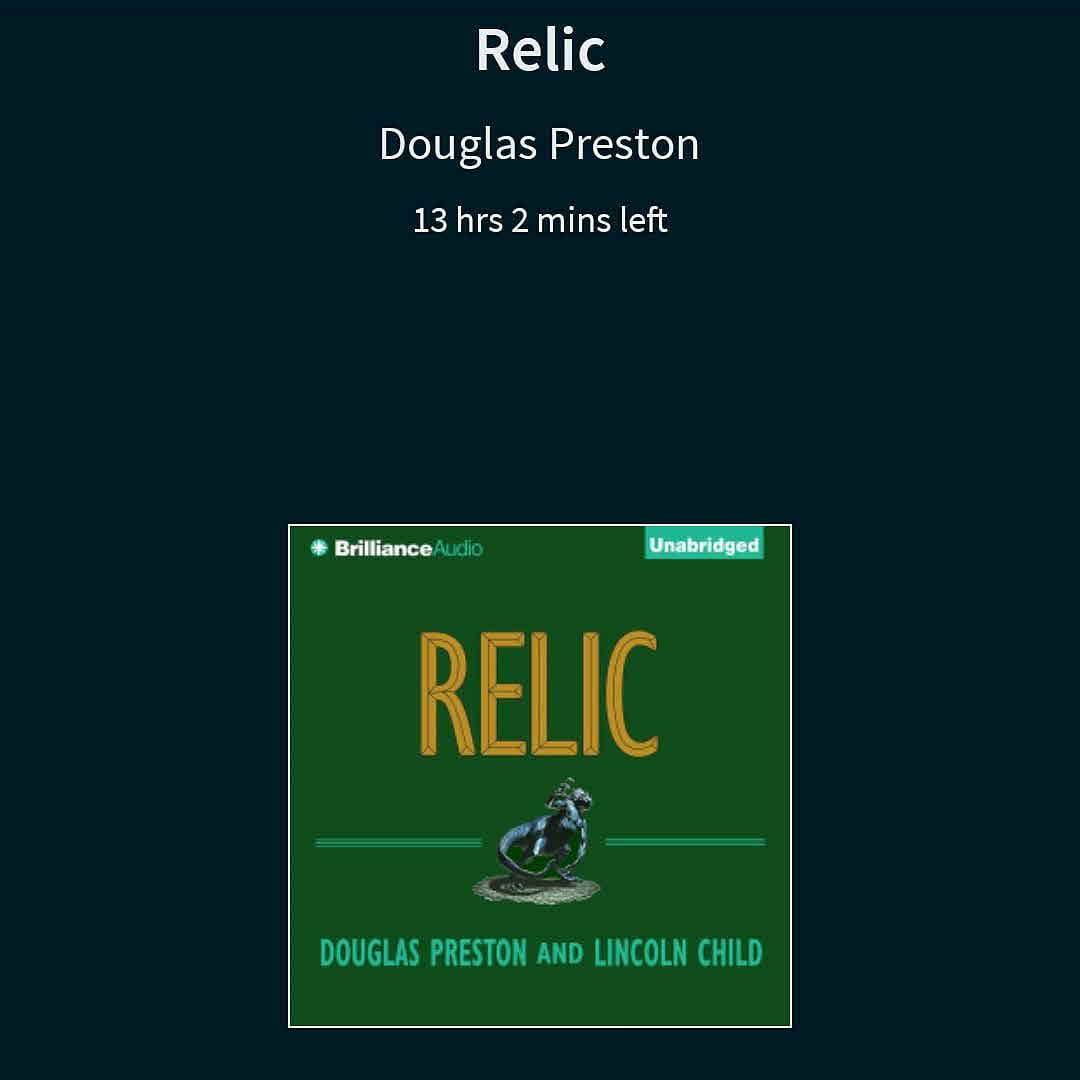Tap the Relic audiobook cover art
The height and width of the screenshot is (1080, 1080).
tap(540, 775)
